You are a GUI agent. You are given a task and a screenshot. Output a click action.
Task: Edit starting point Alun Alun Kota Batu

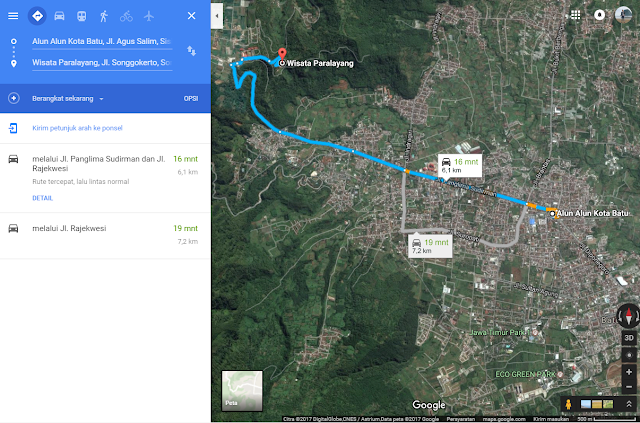click(100, 42)
